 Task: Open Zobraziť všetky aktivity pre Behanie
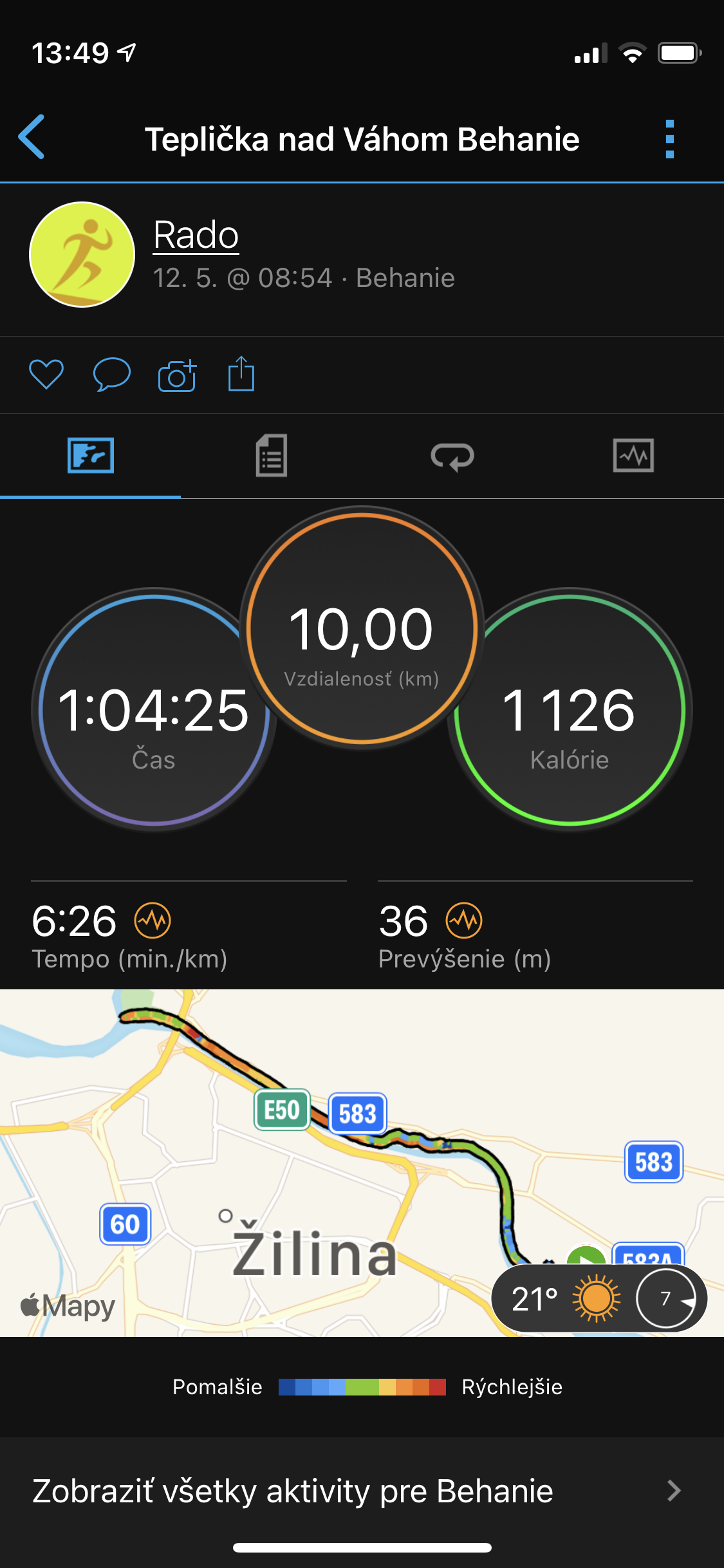click(362, 1491)
